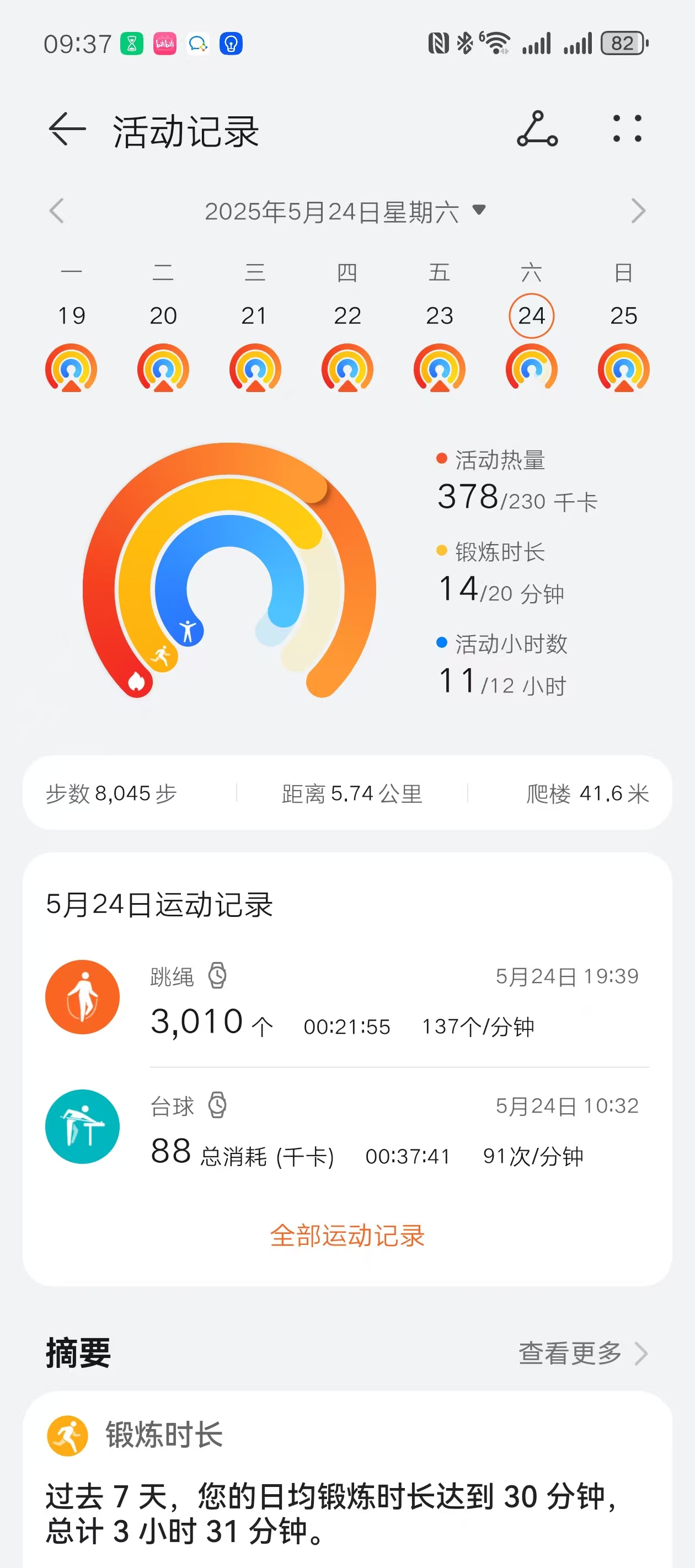695x1568 pixels.
Task: Open the 步数 8,045 步 stats bar
Action: click(111, 793)
